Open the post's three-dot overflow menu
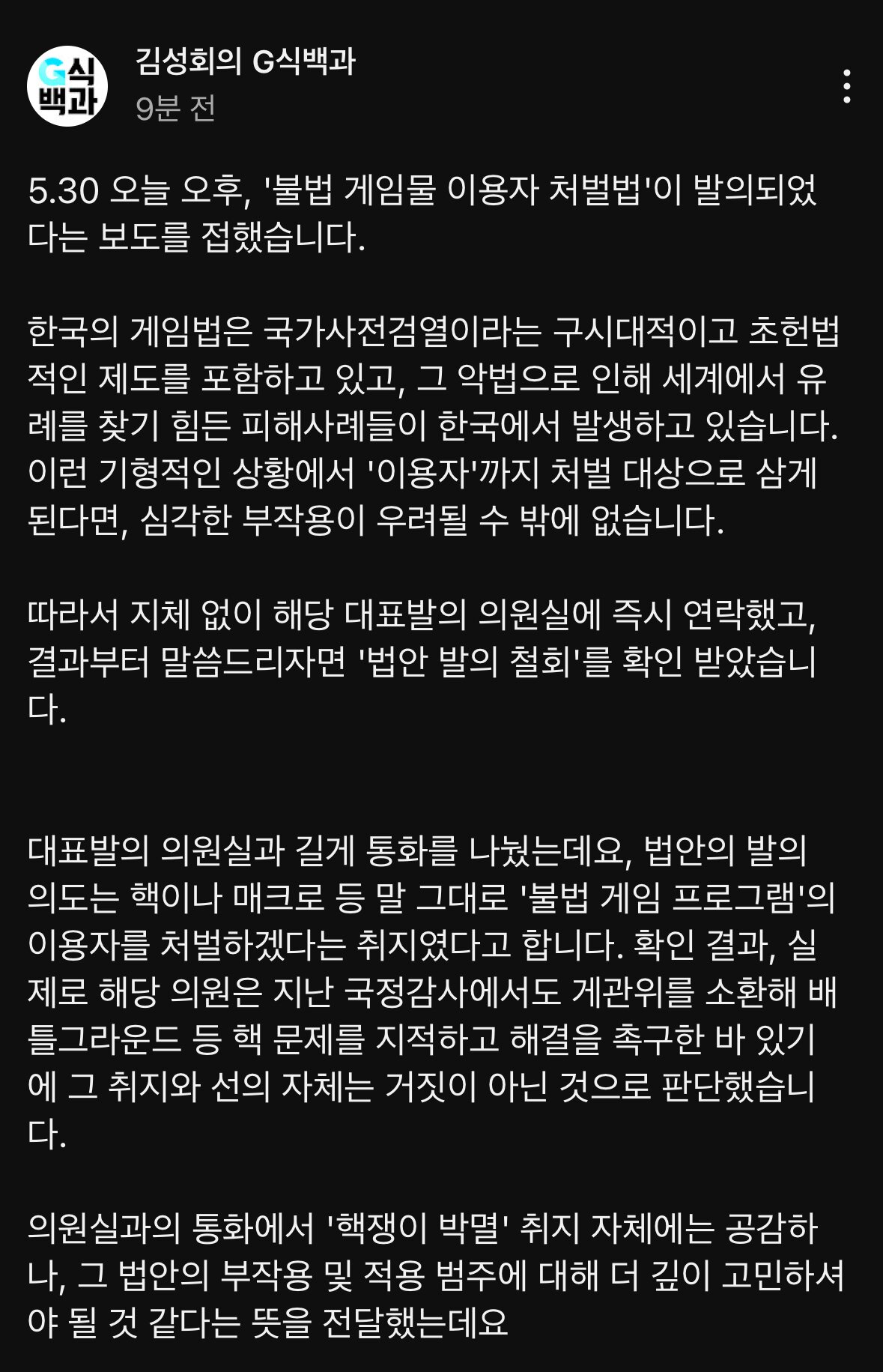Image resolution: width=883 pixels, height=1372 pixels. [x=846, y=87]
